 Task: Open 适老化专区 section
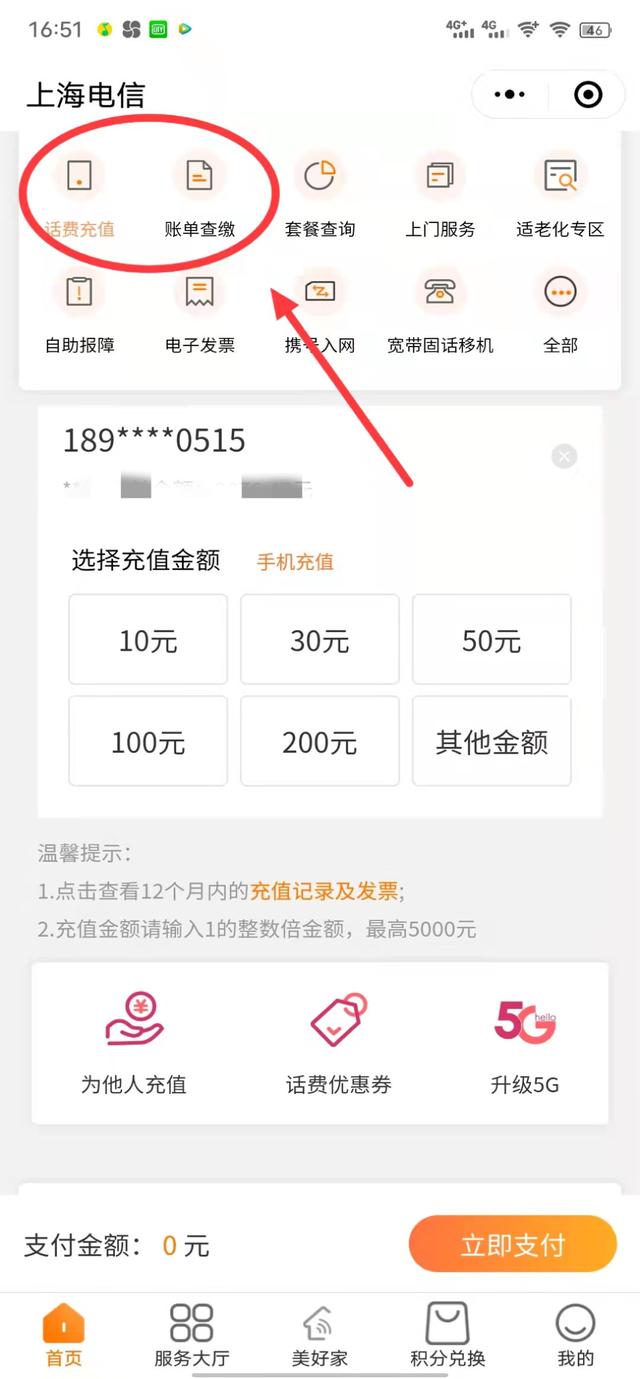click(x=560, y=195)
